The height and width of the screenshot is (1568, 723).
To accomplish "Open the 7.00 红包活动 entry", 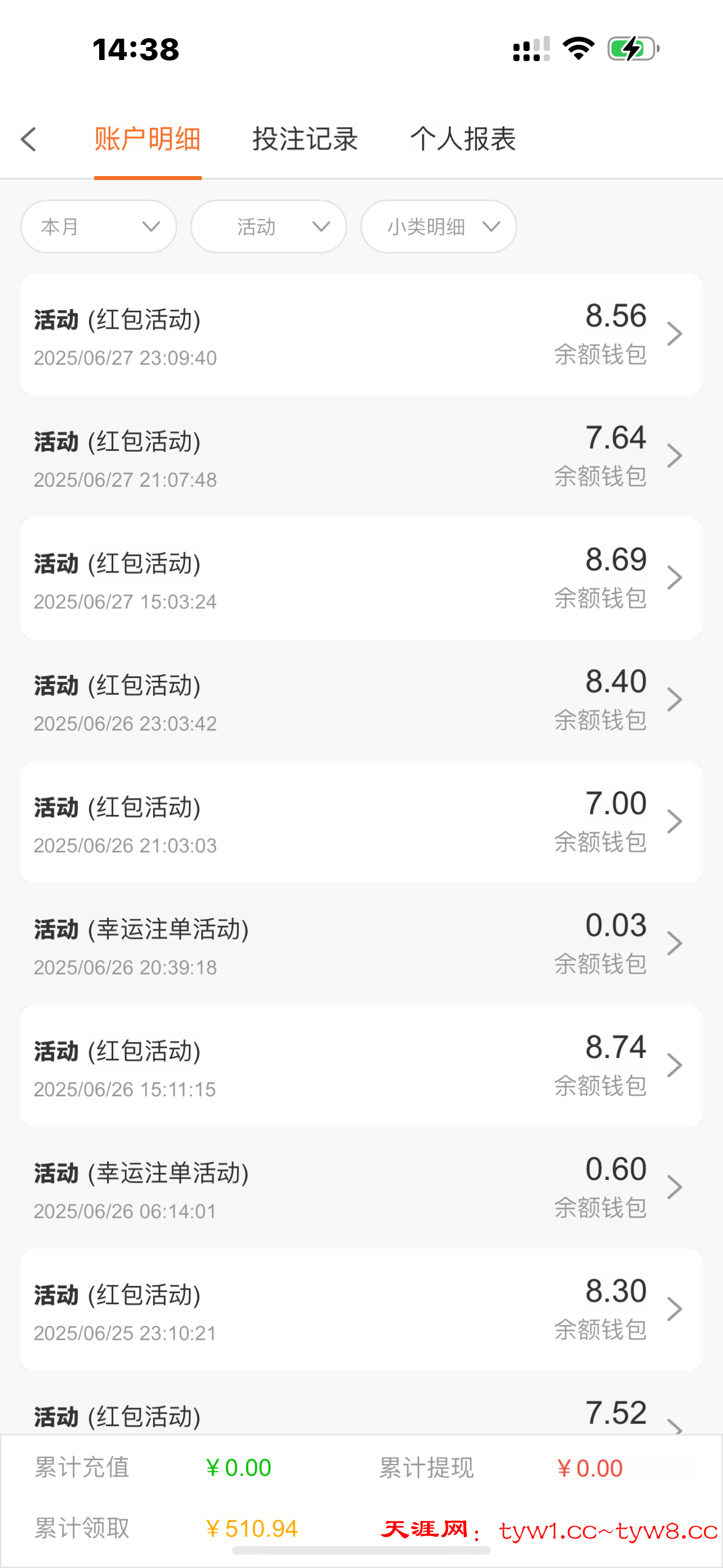I will point(361,822).
